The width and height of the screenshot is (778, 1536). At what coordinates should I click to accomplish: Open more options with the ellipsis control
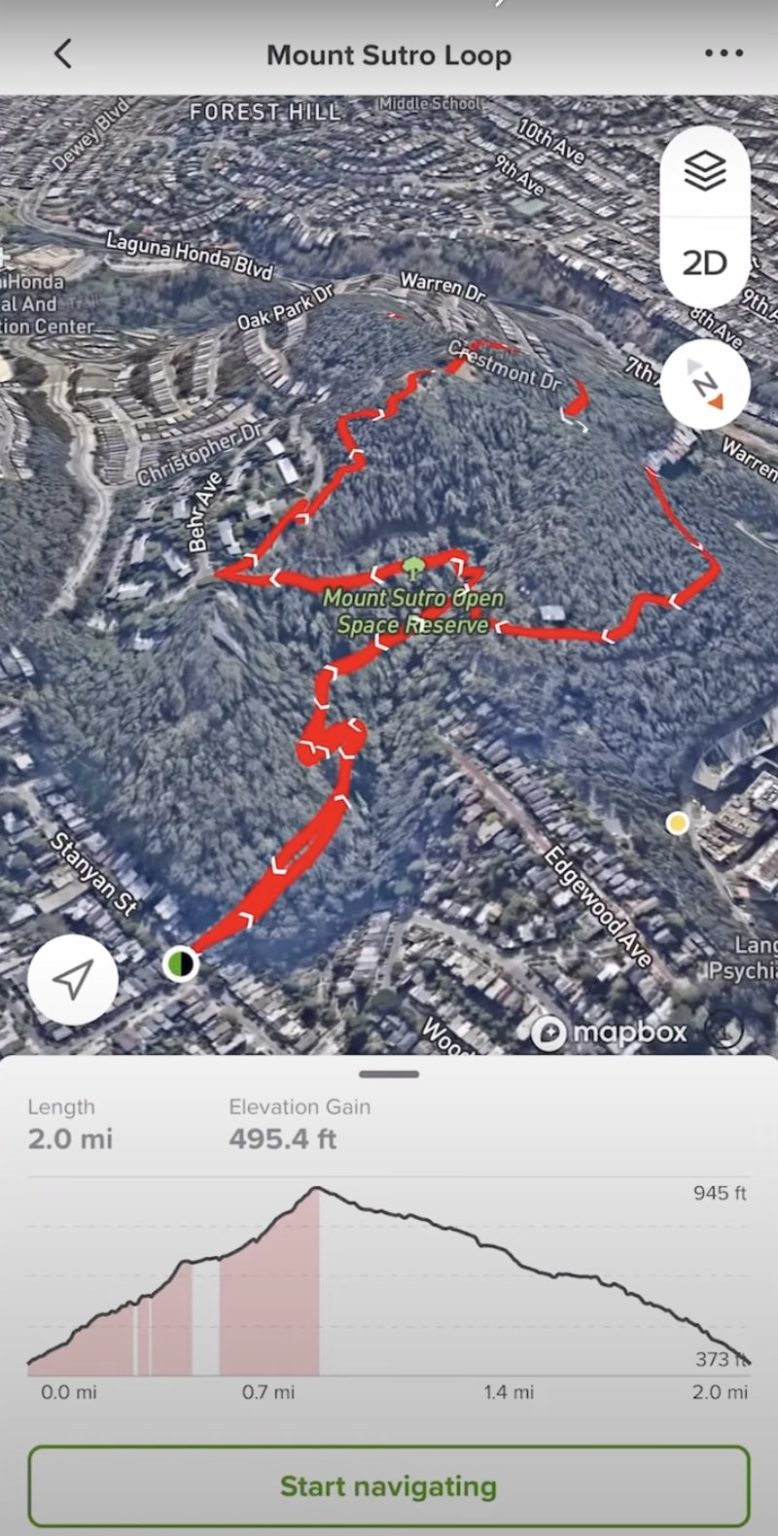click(722, 54)
